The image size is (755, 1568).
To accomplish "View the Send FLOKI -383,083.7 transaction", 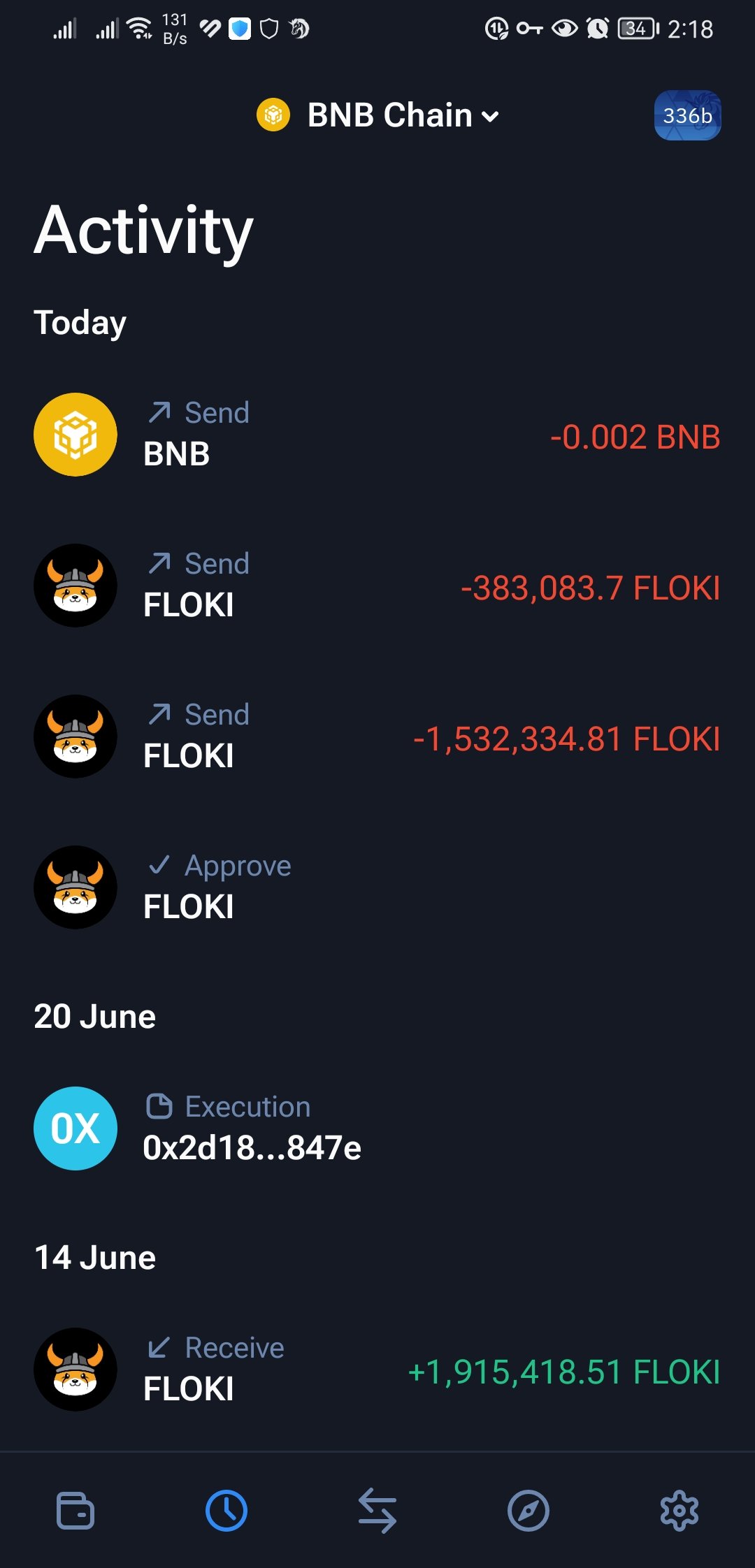I will tap(377, 586).
